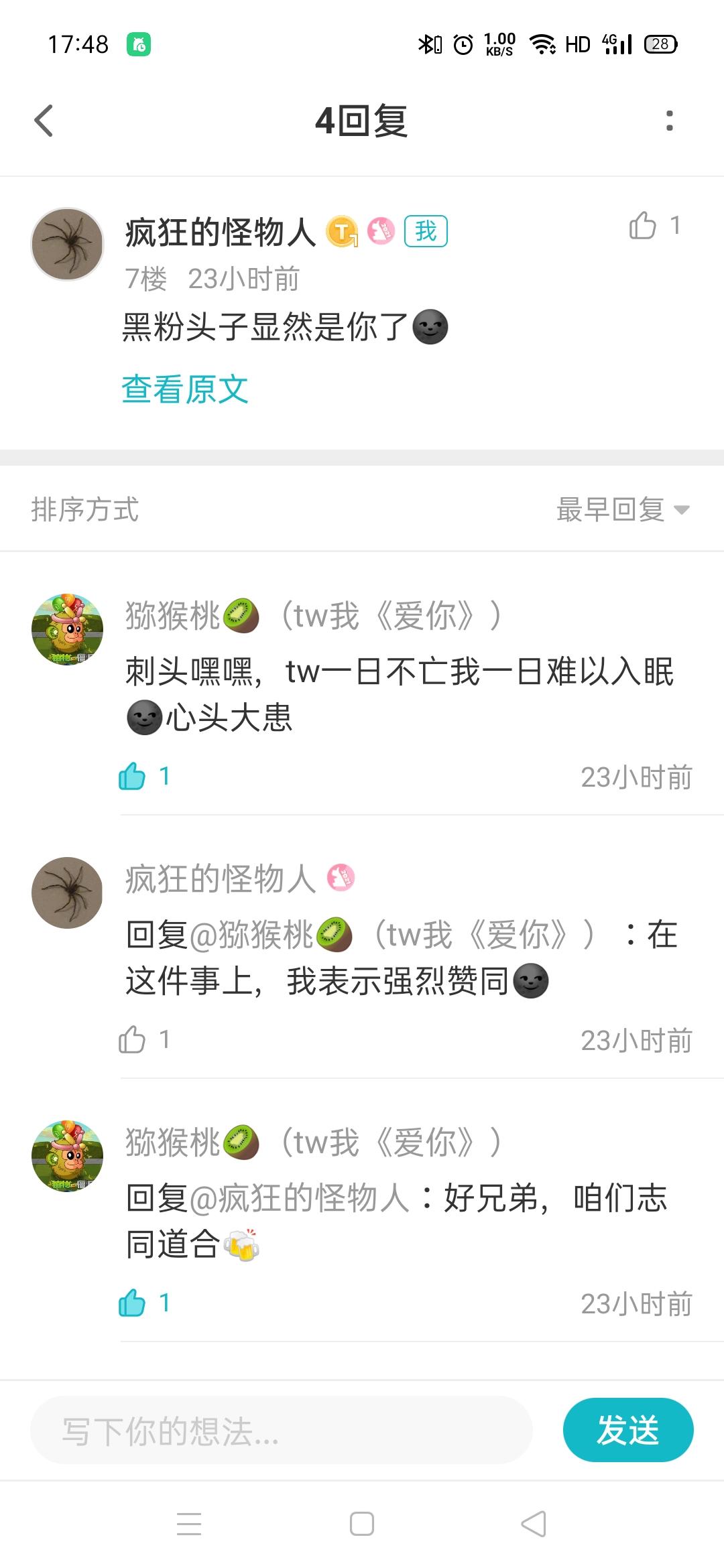Like the reply 在这件事上，我表示强烈赞同

click(132, 1040)
